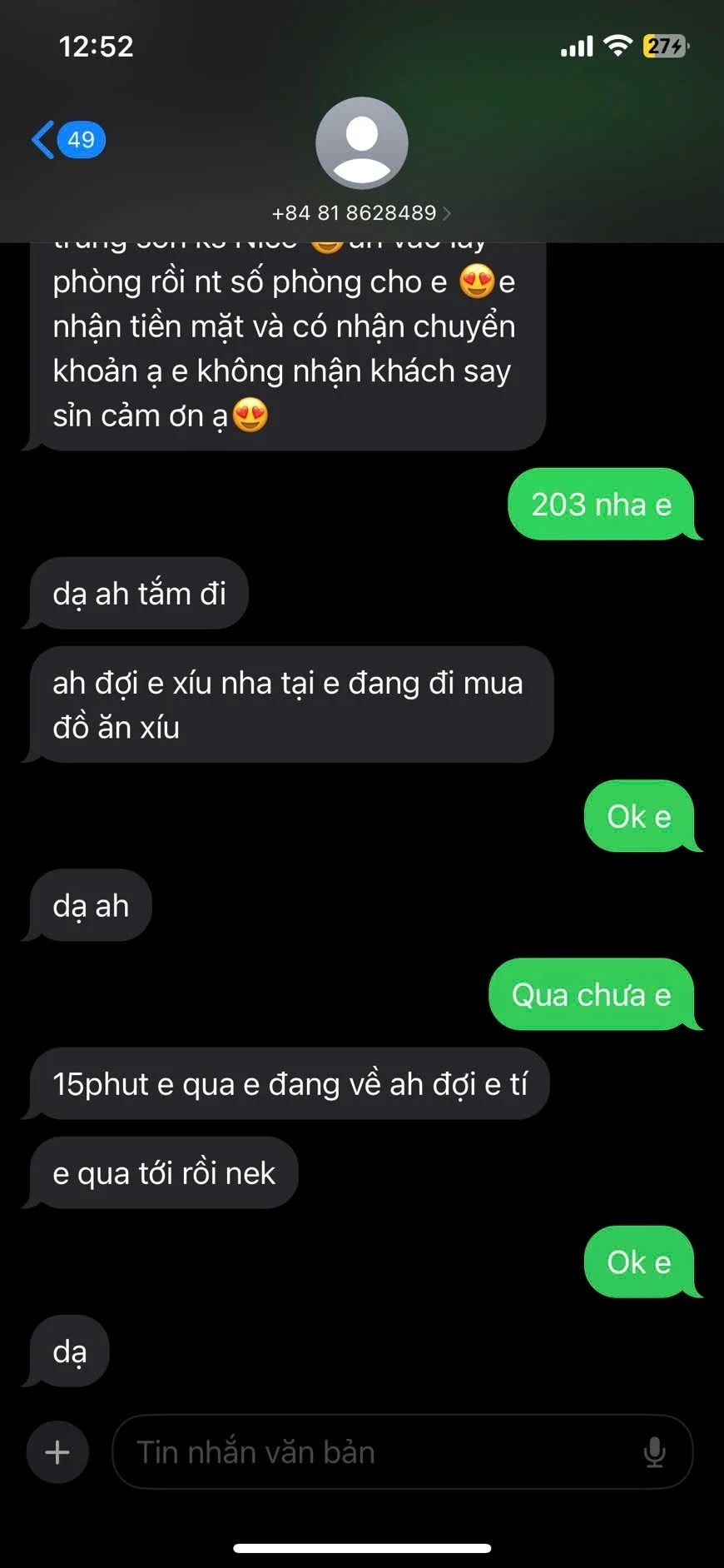This screenshot has width=724, height=1568.
Task: Start voice dictation with the microphone
Action: coord(654,1452)
